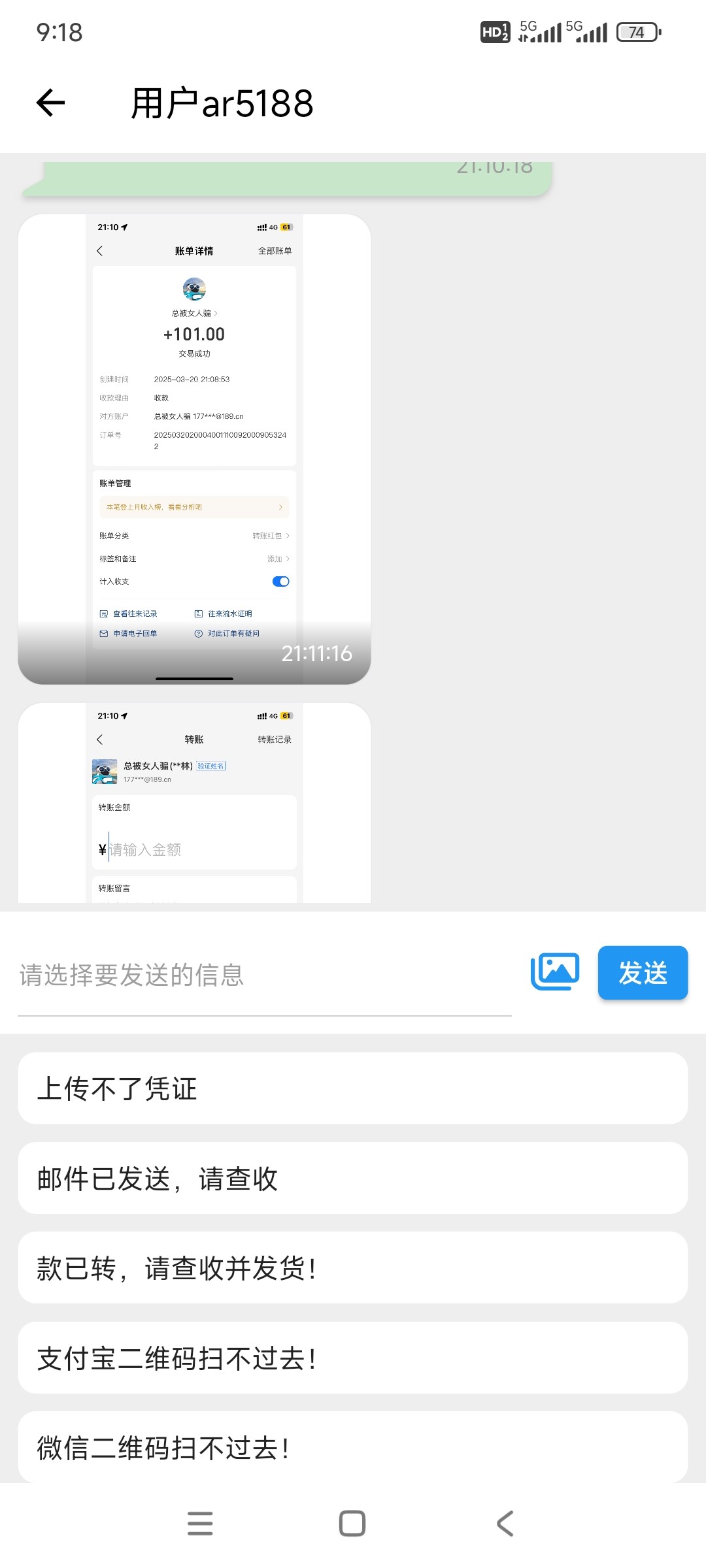Viewport: 706px width, 1568px height.
Task: Go back from the 用户ar5188 chat
Action: tap(50, 103)
